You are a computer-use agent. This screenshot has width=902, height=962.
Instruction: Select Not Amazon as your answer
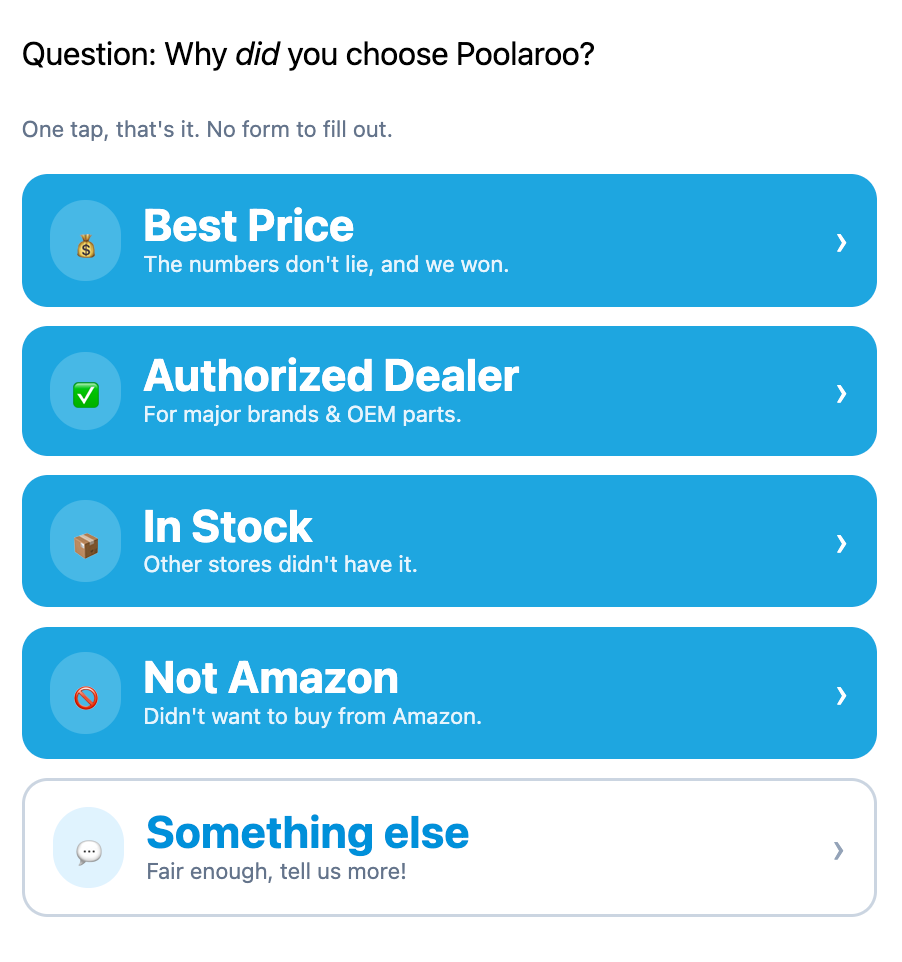click(450, 692)
